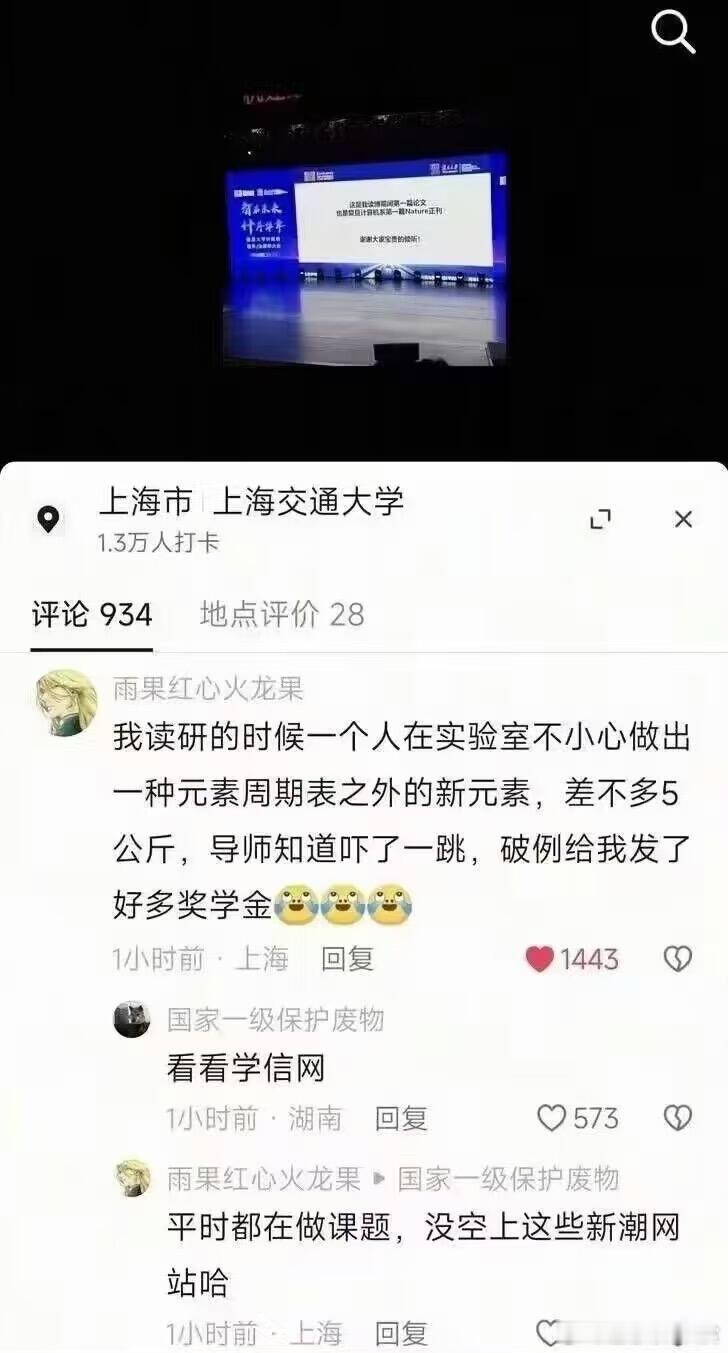
Task: Like the bottom reply comment
Action: pyautogui.click(x=549, y=1333)
